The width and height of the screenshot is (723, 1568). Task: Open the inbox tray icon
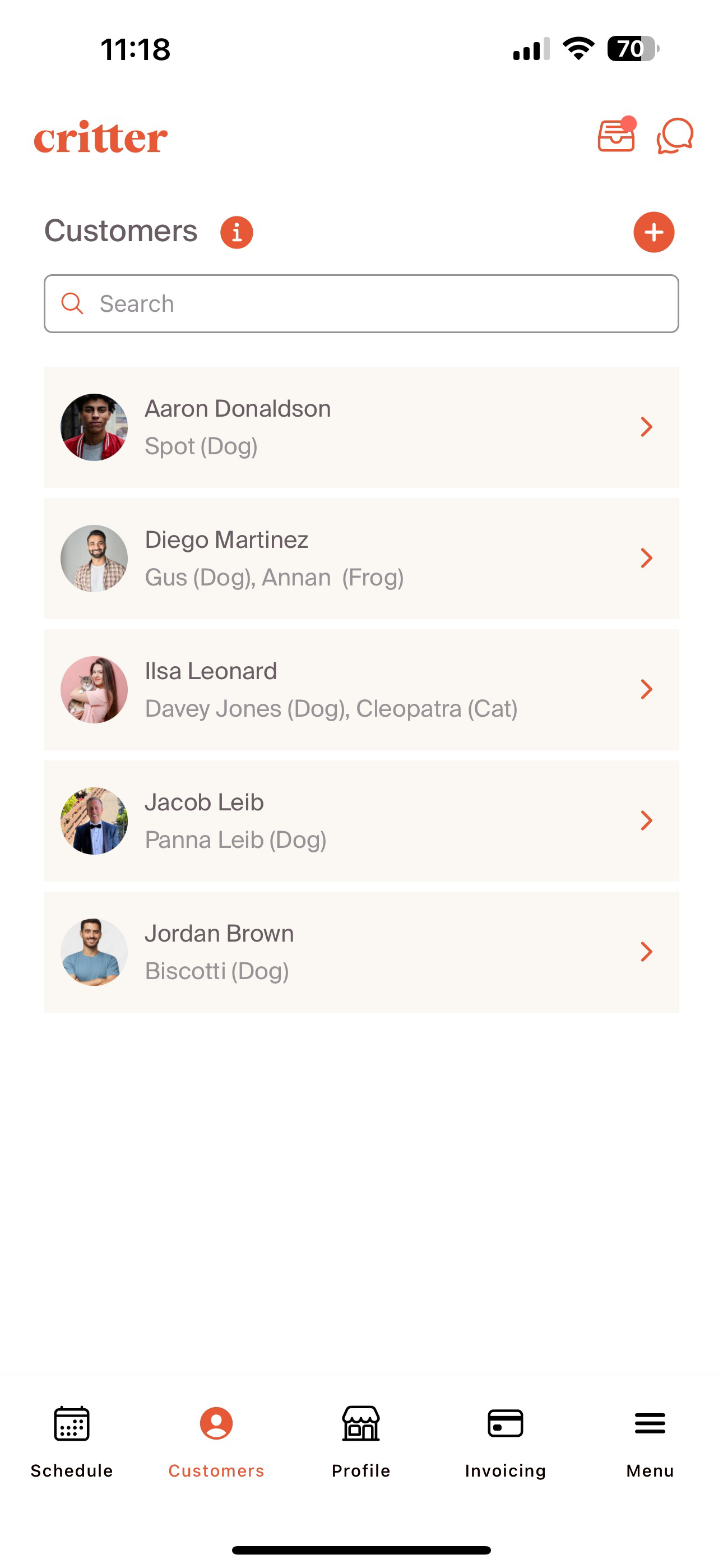click(x=616, y=135)
